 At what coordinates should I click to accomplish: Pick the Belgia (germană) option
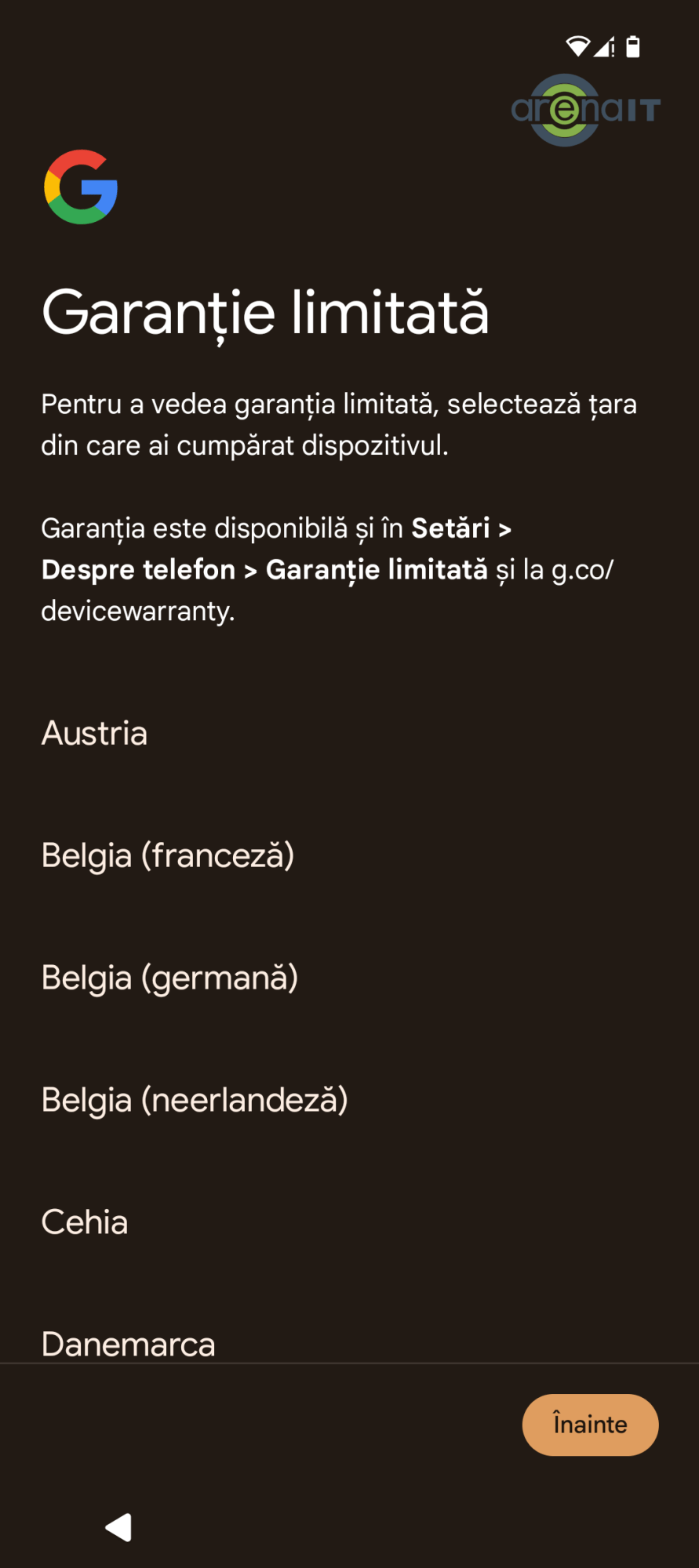pyautogui.click(x=169, y=978)
